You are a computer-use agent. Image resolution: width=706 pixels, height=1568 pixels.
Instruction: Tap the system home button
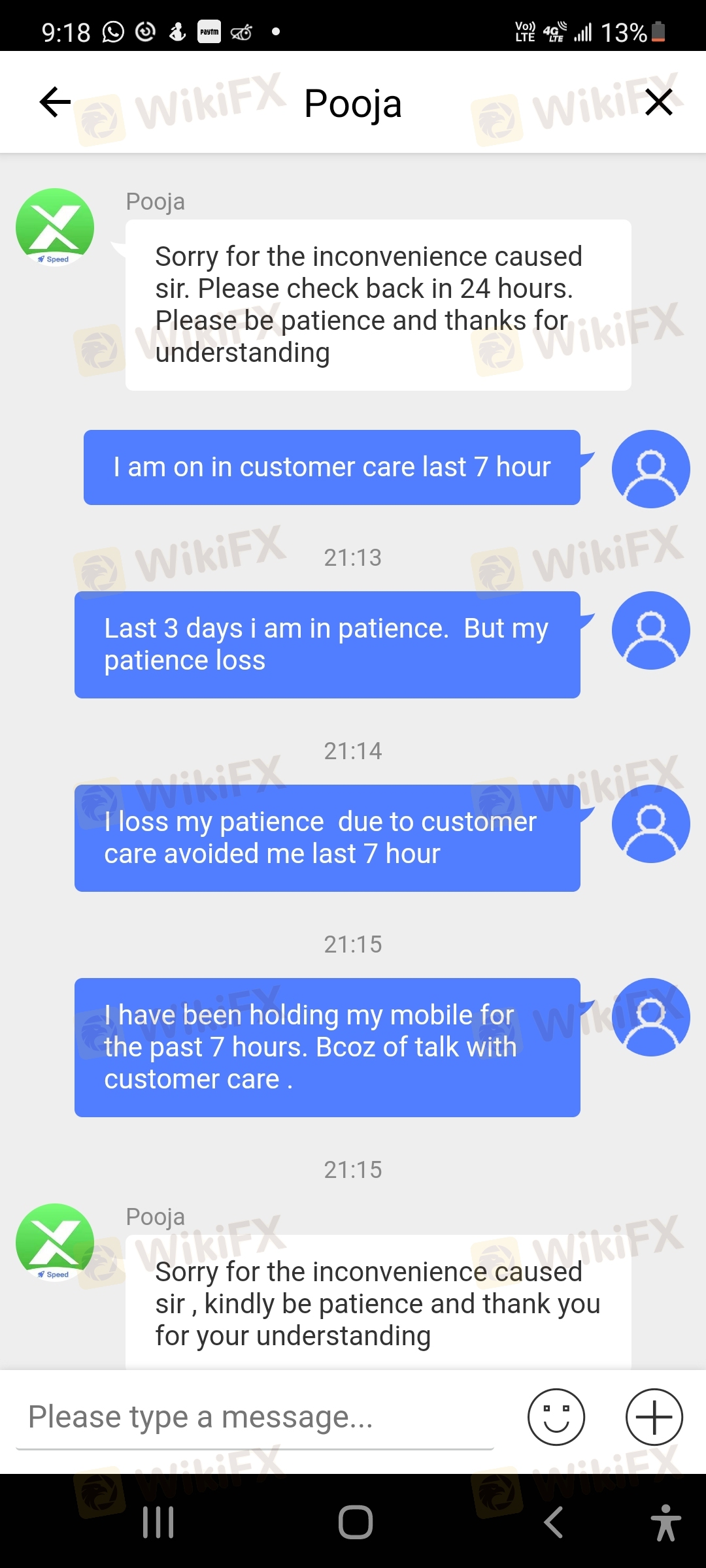tap(355, 1522)
